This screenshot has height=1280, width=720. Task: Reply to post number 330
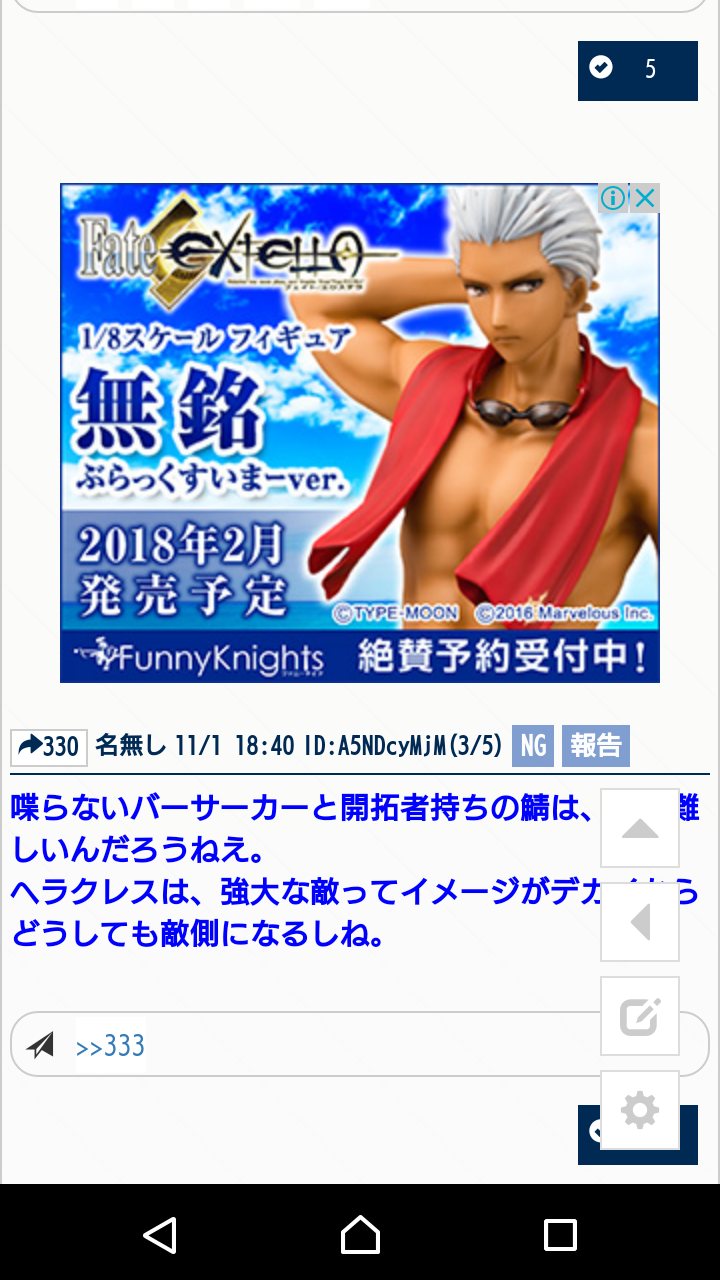click(49, 746)
